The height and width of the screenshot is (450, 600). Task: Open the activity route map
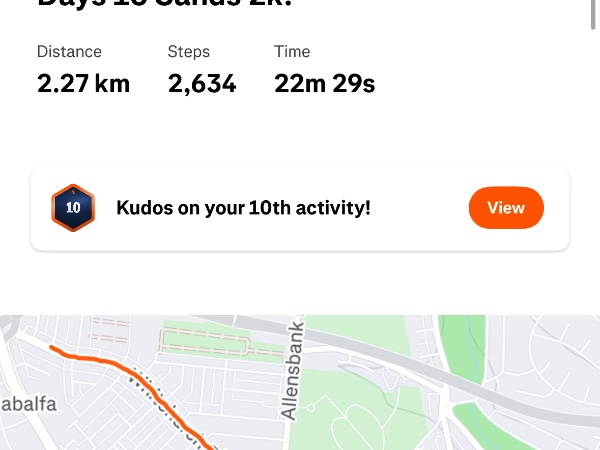click(300, 385)
